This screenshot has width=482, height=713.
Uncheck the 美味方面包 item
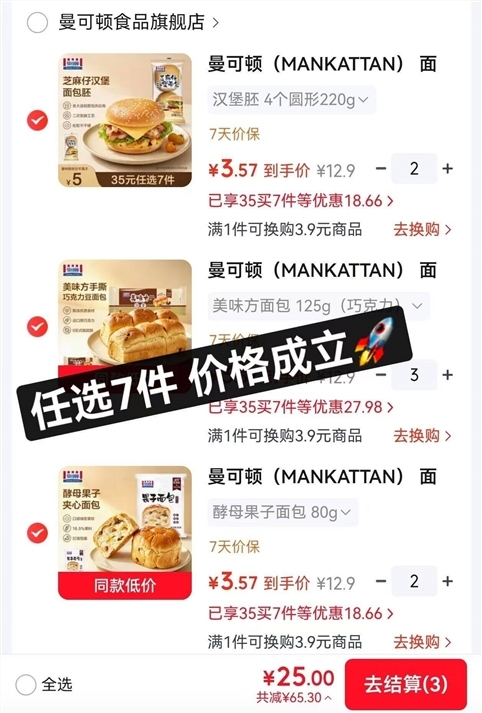[x=37, y=326]
